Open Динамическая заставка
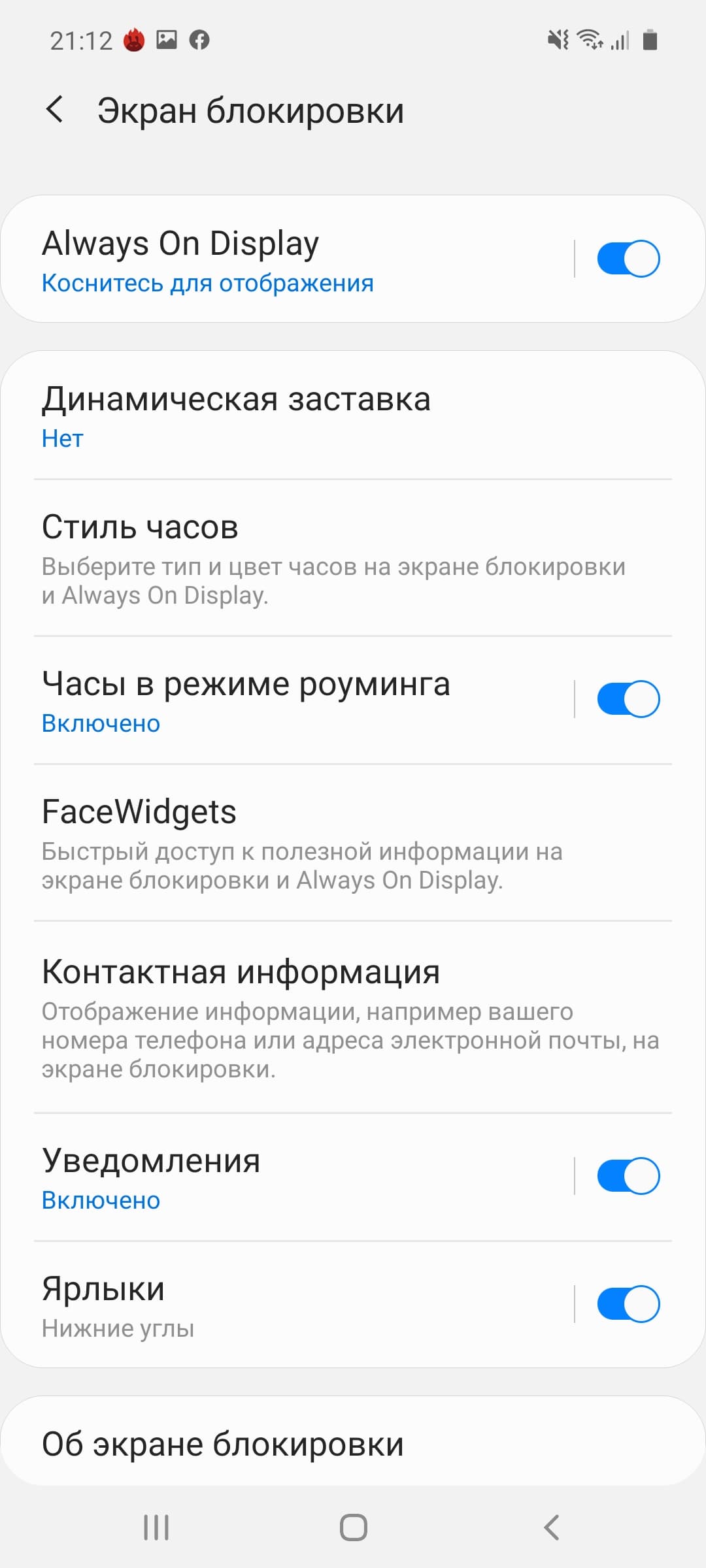Screen dimensions: 706x1568 pos(353,416)
